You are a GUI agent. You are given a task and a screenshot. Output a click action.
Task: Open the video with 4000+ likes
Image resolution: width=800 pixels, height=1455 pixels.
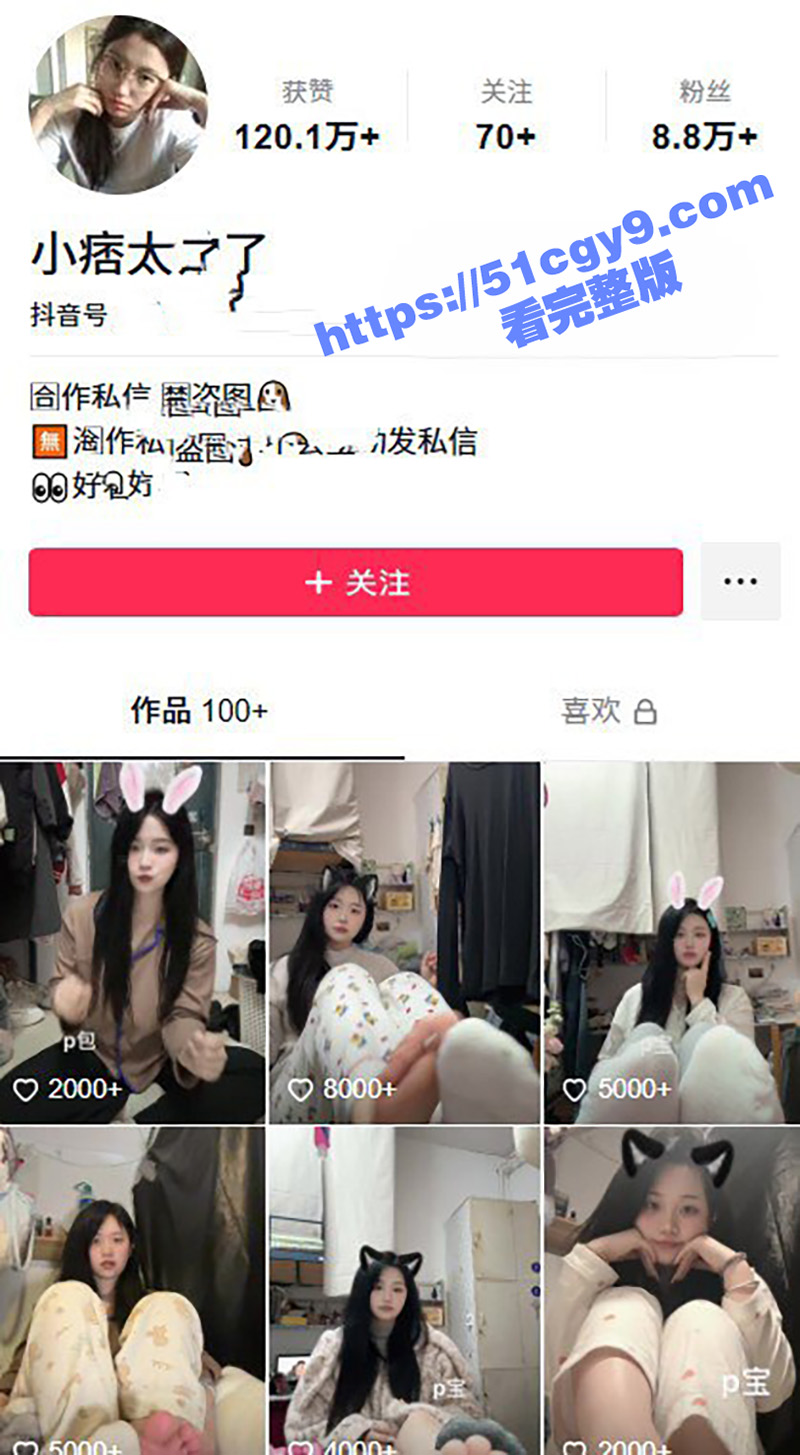pyautogui.click(x=404, y=1290)
